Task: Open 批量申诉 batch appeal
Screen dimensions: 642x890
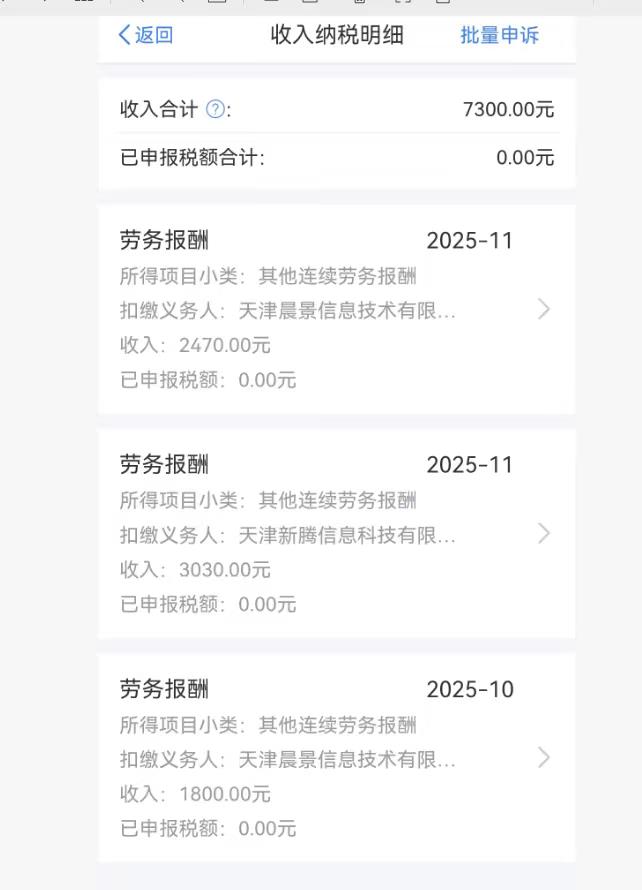Action: [x=499, y=35]
